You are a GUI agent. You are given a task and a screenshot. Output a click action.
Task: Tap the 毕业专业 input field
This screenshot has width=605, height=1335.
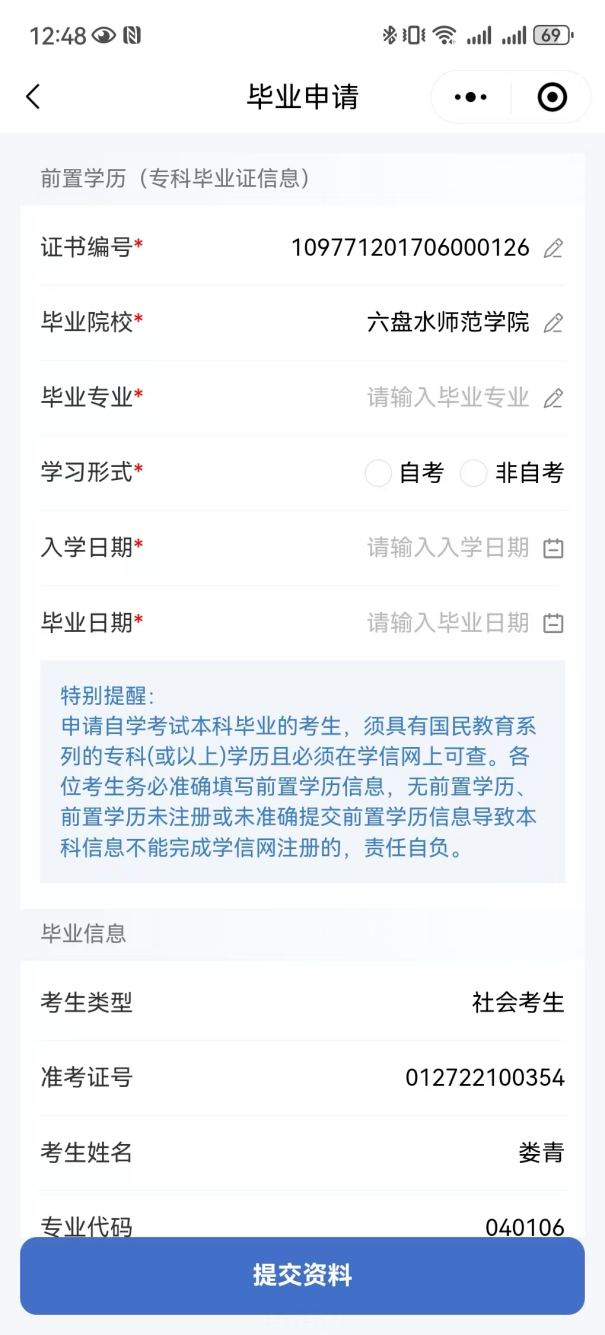coord(448,398)
